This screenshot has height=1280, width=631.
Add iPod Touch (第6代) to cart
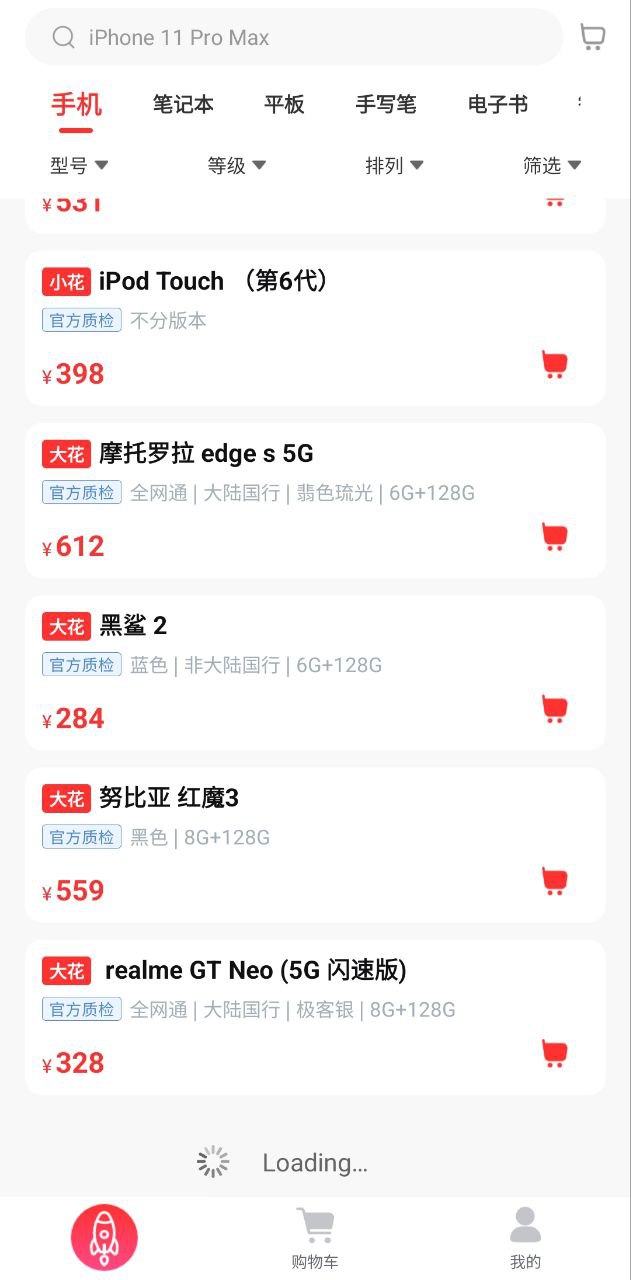click(555, 364)
